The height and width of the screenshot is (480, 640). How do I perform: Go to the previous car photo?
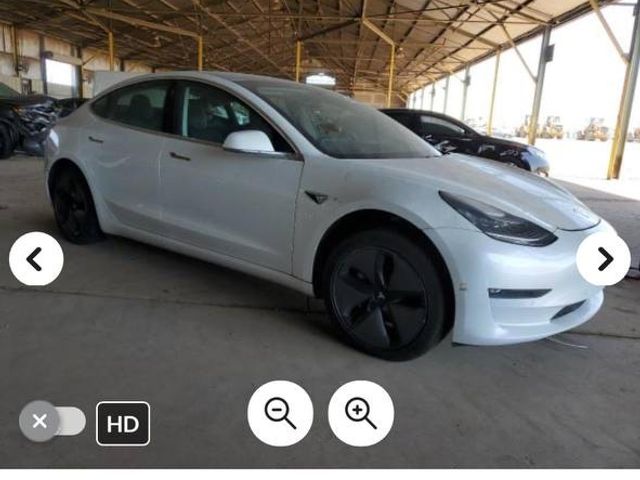(36, 259)
